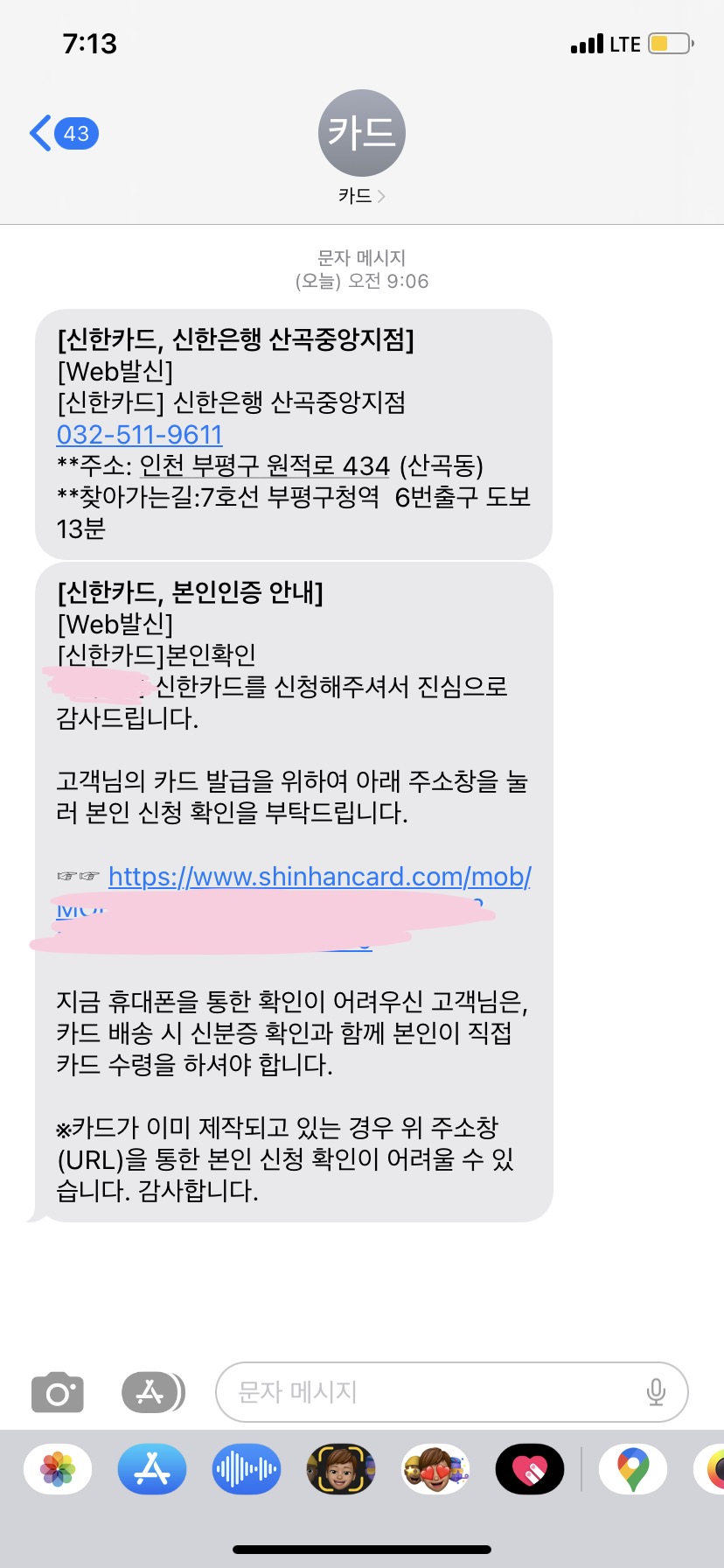
Task: Open the Photos app in the drawer
Action: tap(58, 1469)
